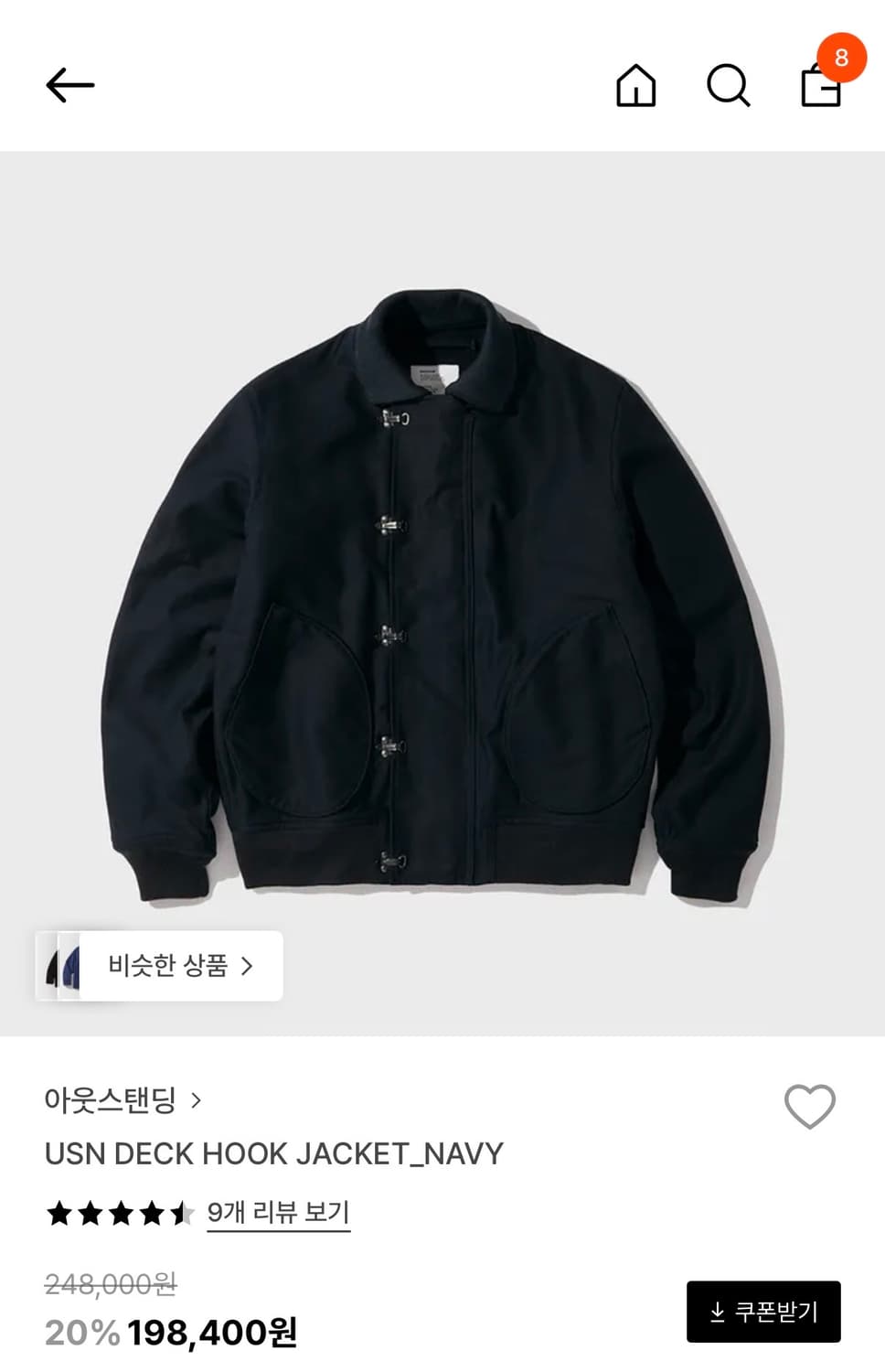The height and width of the screenshot is (1372, 885).
Task: Open 9개 리뷰 보기 to read reviews
Action: (279, 1214)
